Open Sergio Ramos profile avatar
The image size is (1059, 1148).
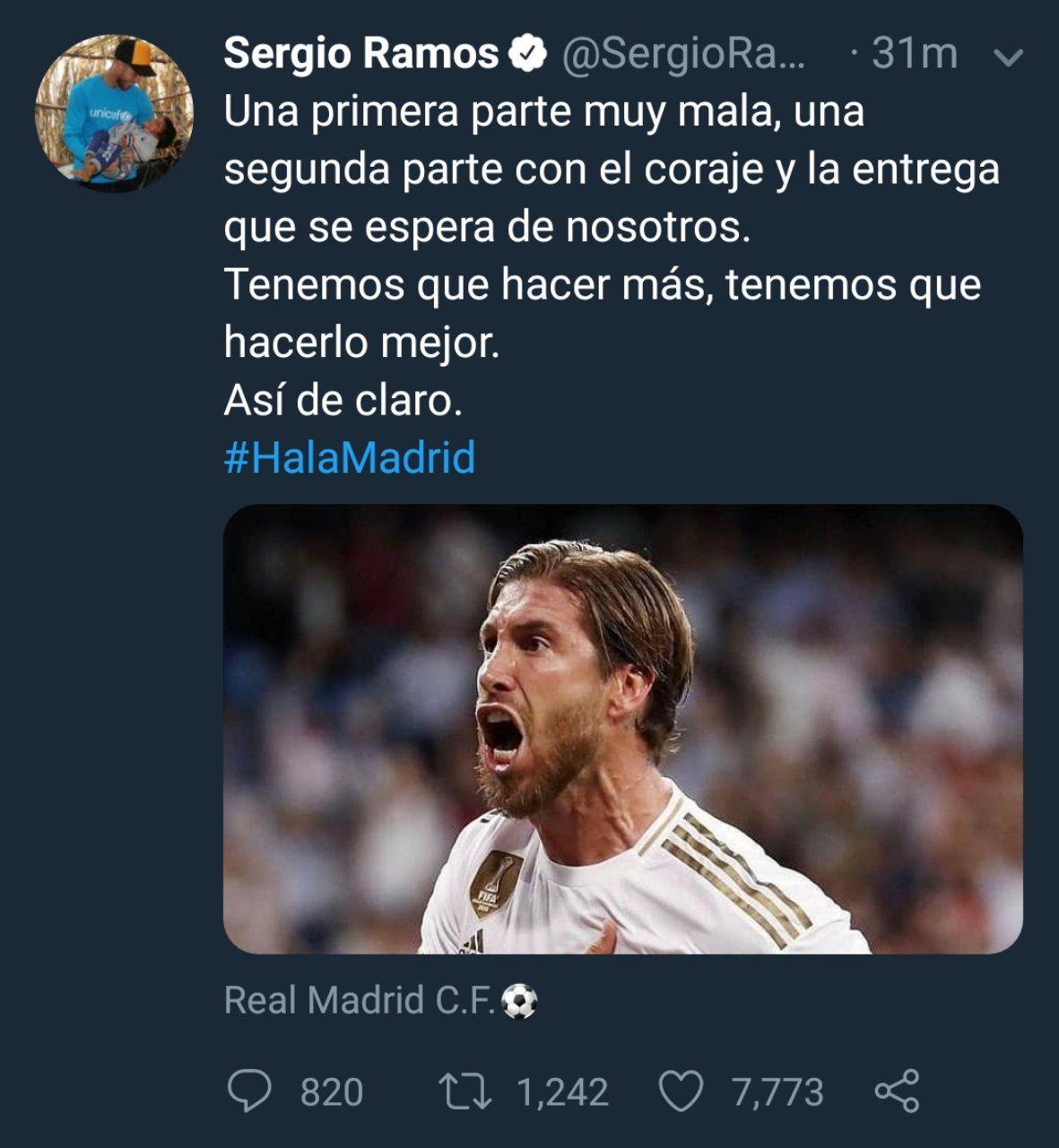(x=114, y=112)
